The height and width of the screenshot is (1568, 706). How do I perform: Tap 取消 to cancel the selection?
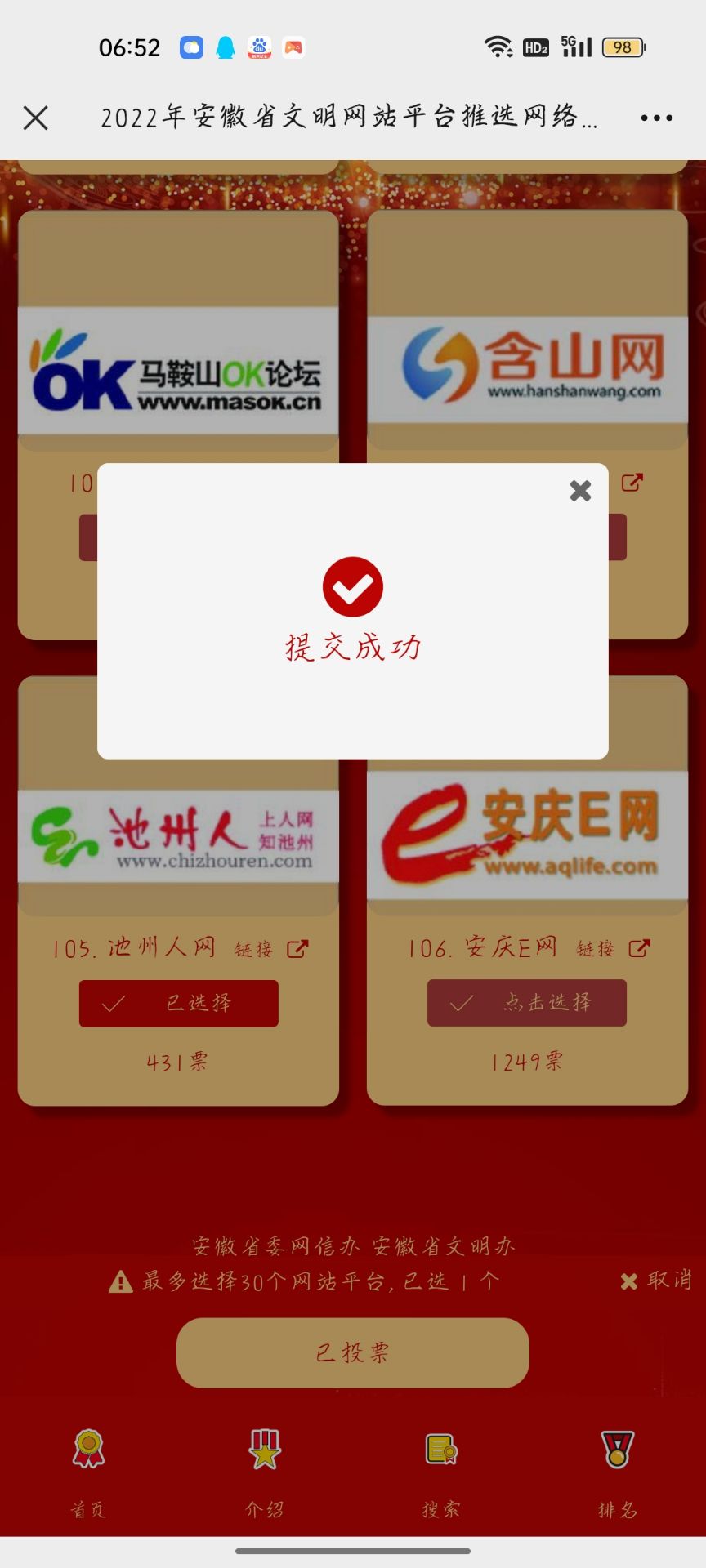point(656,1281)
